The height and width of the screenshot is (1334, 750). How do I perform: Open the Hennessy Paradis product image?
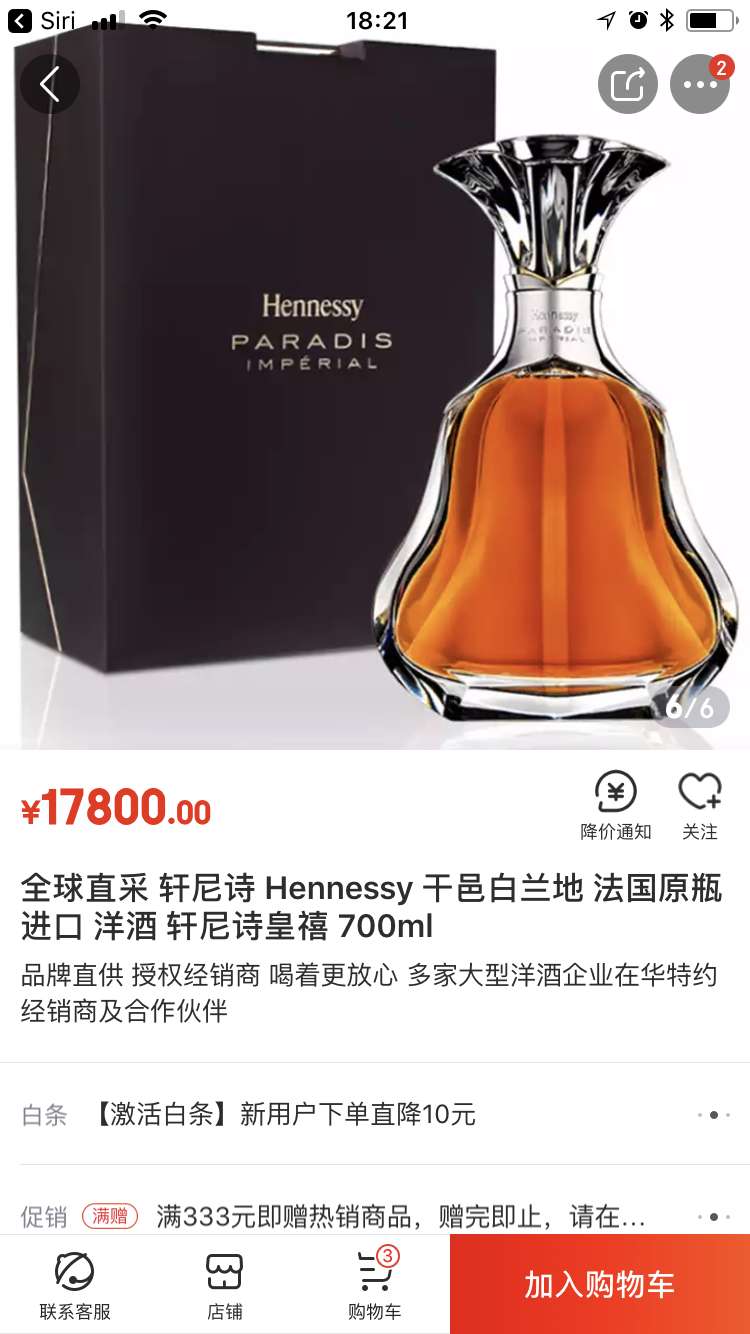coord(375,400)
